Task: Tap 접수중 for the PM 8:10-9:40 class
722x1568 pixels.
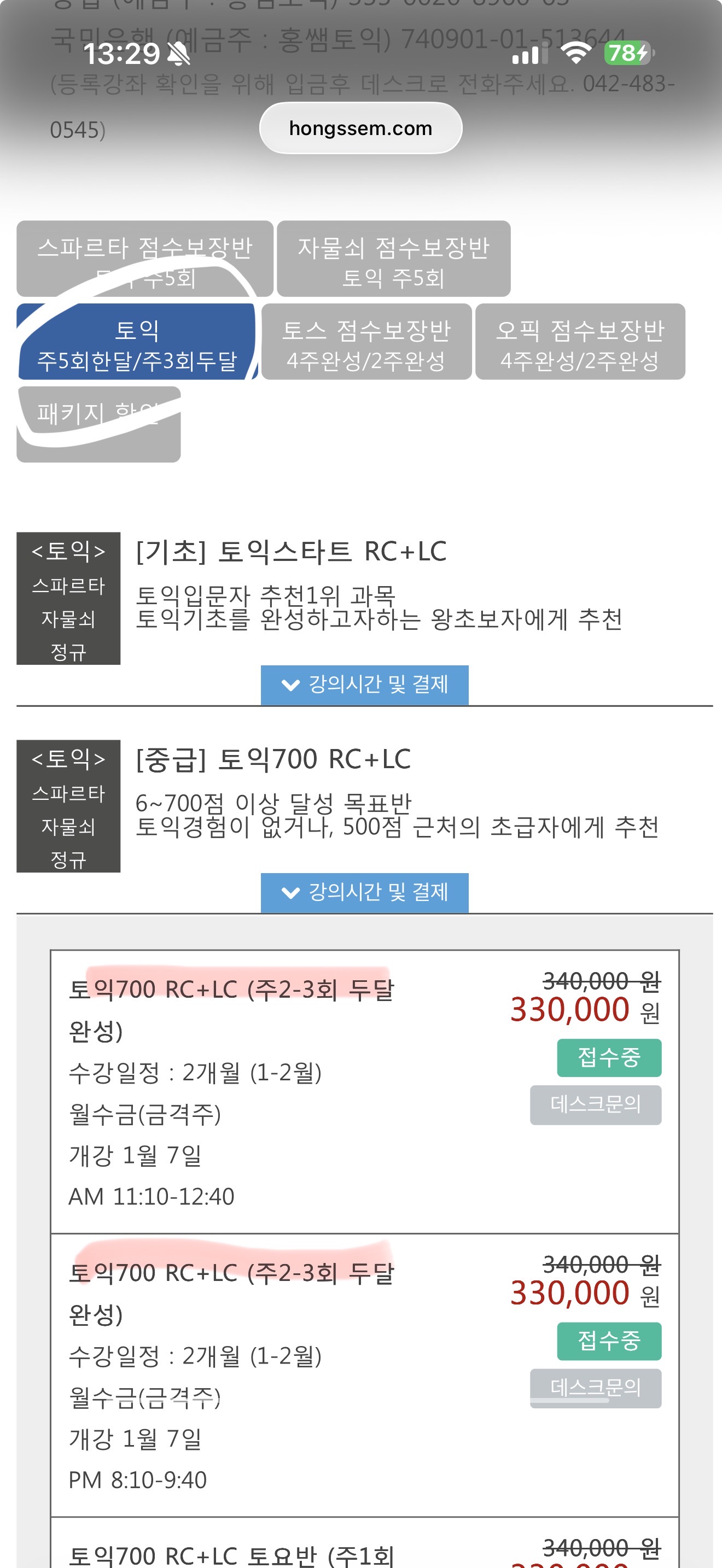Action: click(608, 1341)
